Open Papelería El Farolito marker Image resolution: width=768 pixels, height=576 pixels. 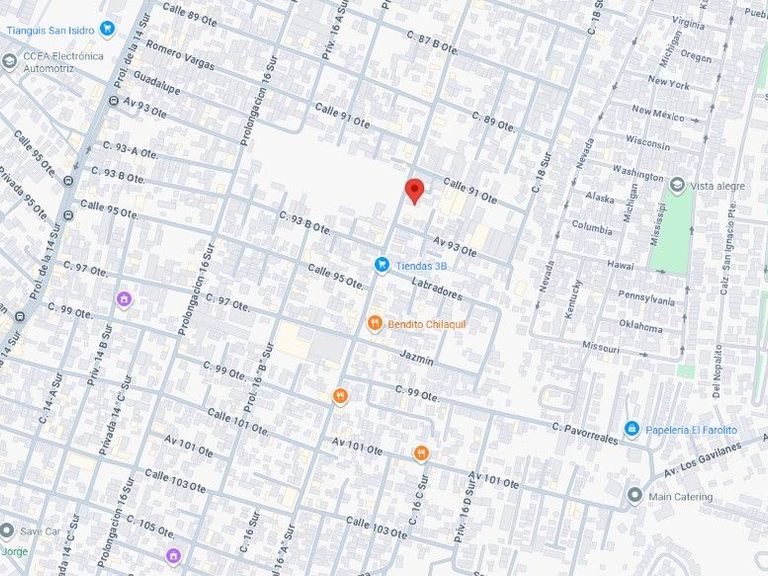(632, 429)
